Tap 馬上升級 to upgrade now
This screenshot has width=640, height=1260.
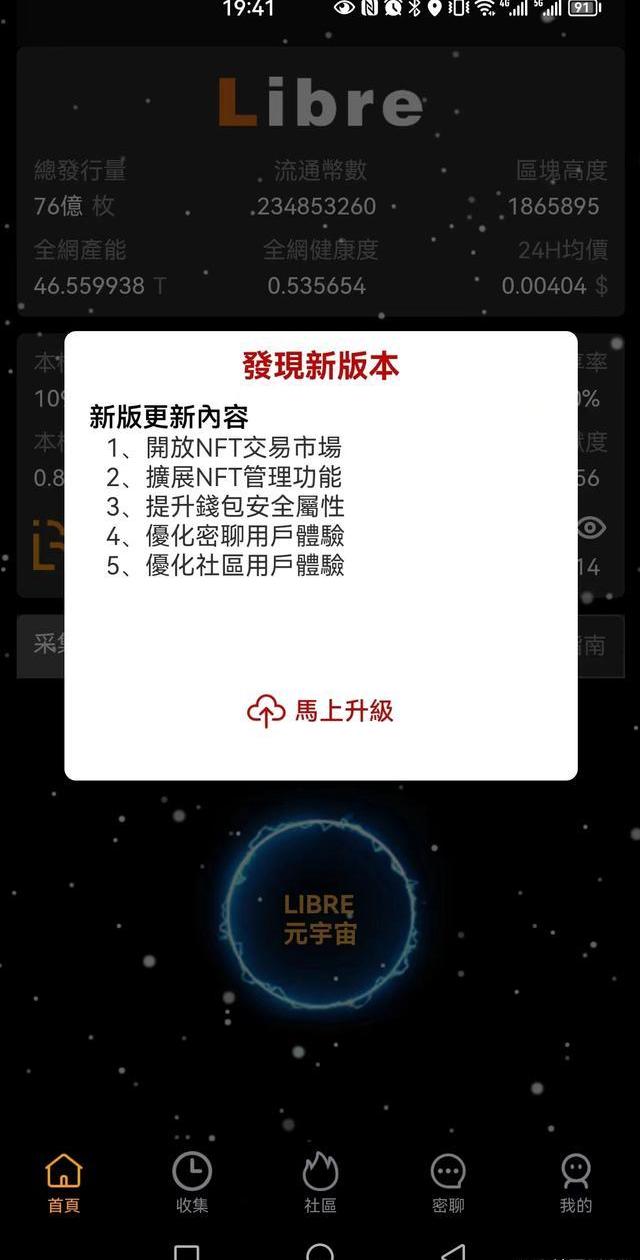point(320,711)
